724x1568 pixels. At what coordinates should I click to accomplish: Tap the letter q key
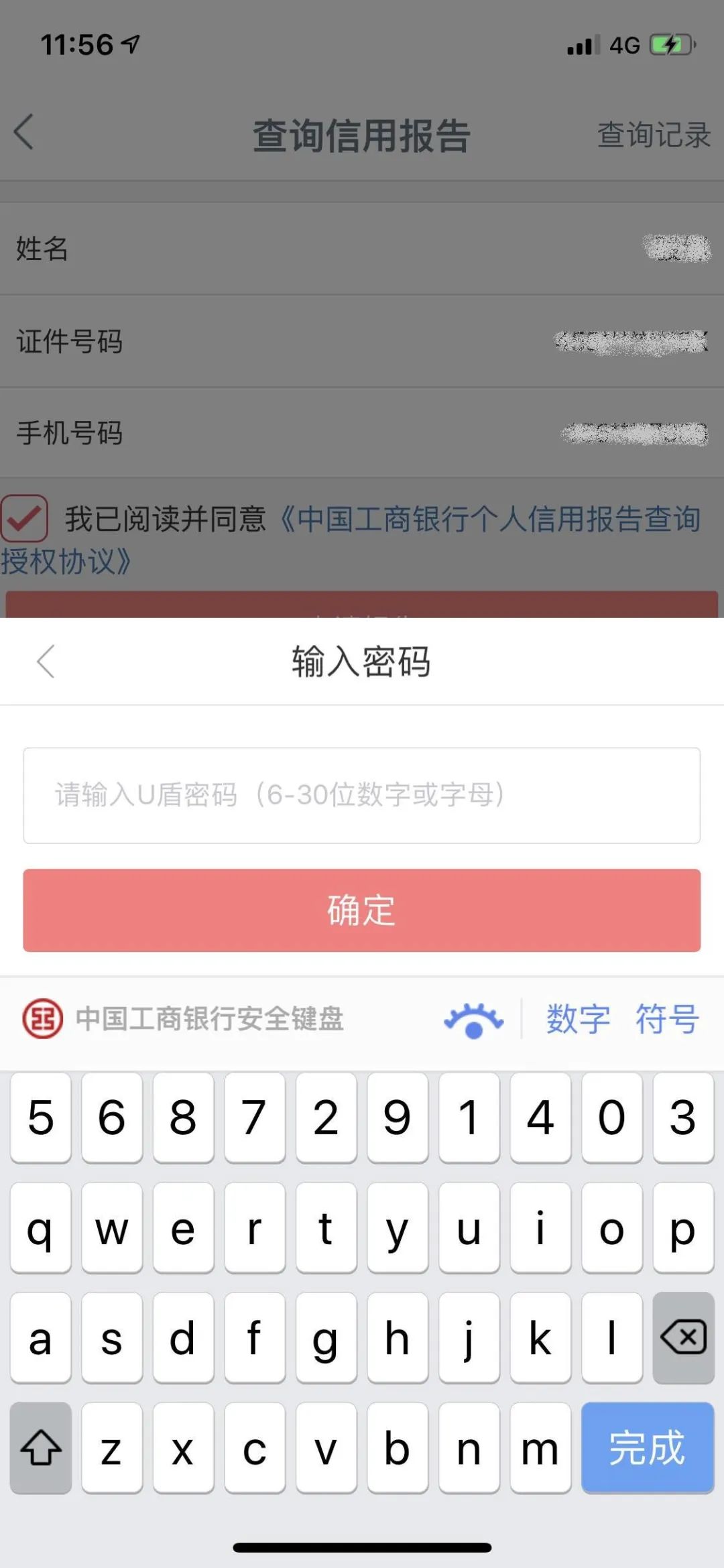point(41,1228)
